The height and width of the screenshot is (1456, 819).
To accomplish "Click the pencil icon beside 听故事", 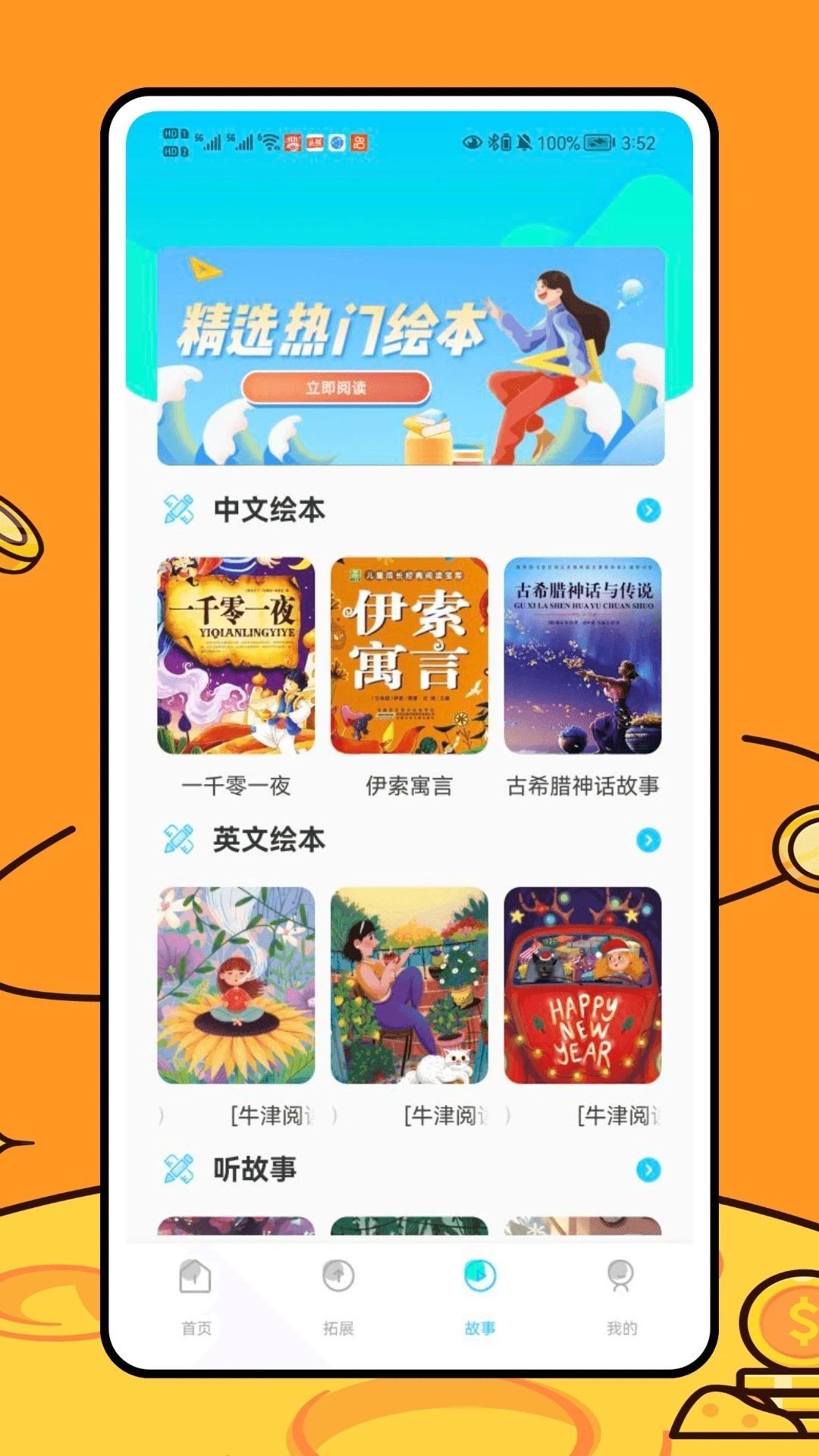I will (179, 1169).
